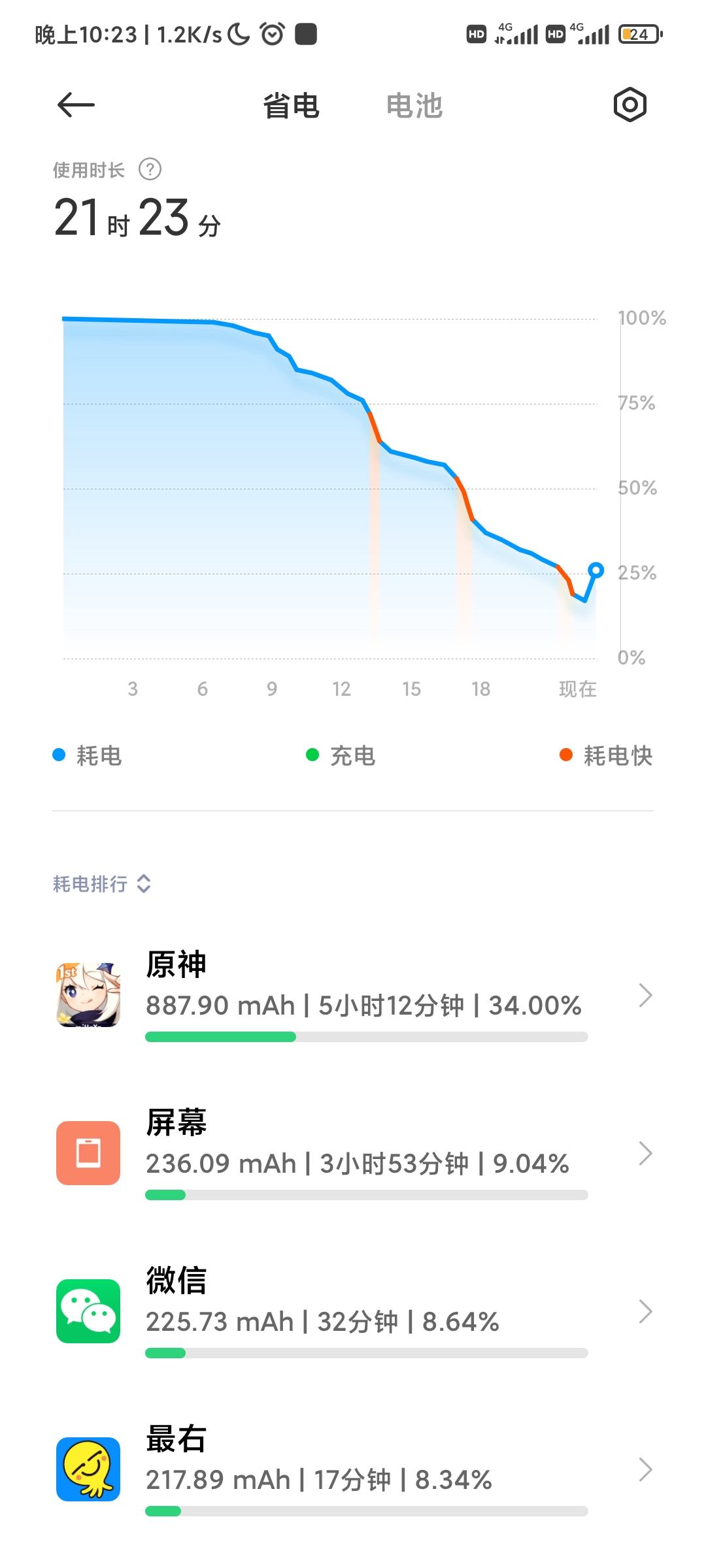Screen dimensions: 706x1568
Task: Open the 耗电排行 sort dropdown
Action: pyautogui.click(x=103, y=884)
